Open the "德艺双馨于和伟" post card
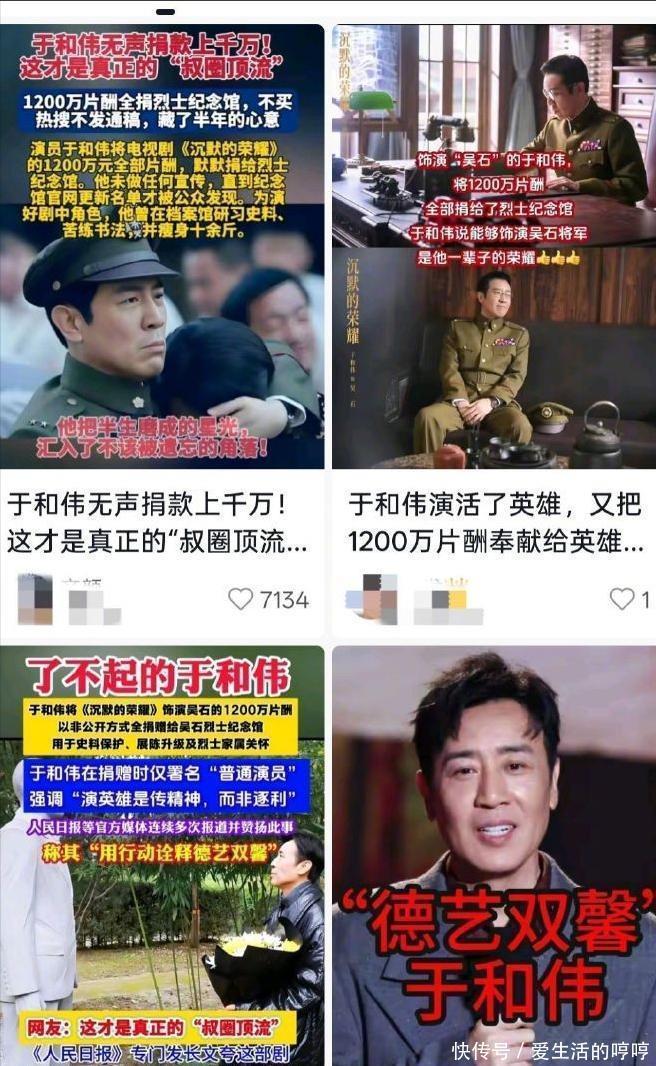The height and width of the screenshot is (1066, 656). [494, 855]
